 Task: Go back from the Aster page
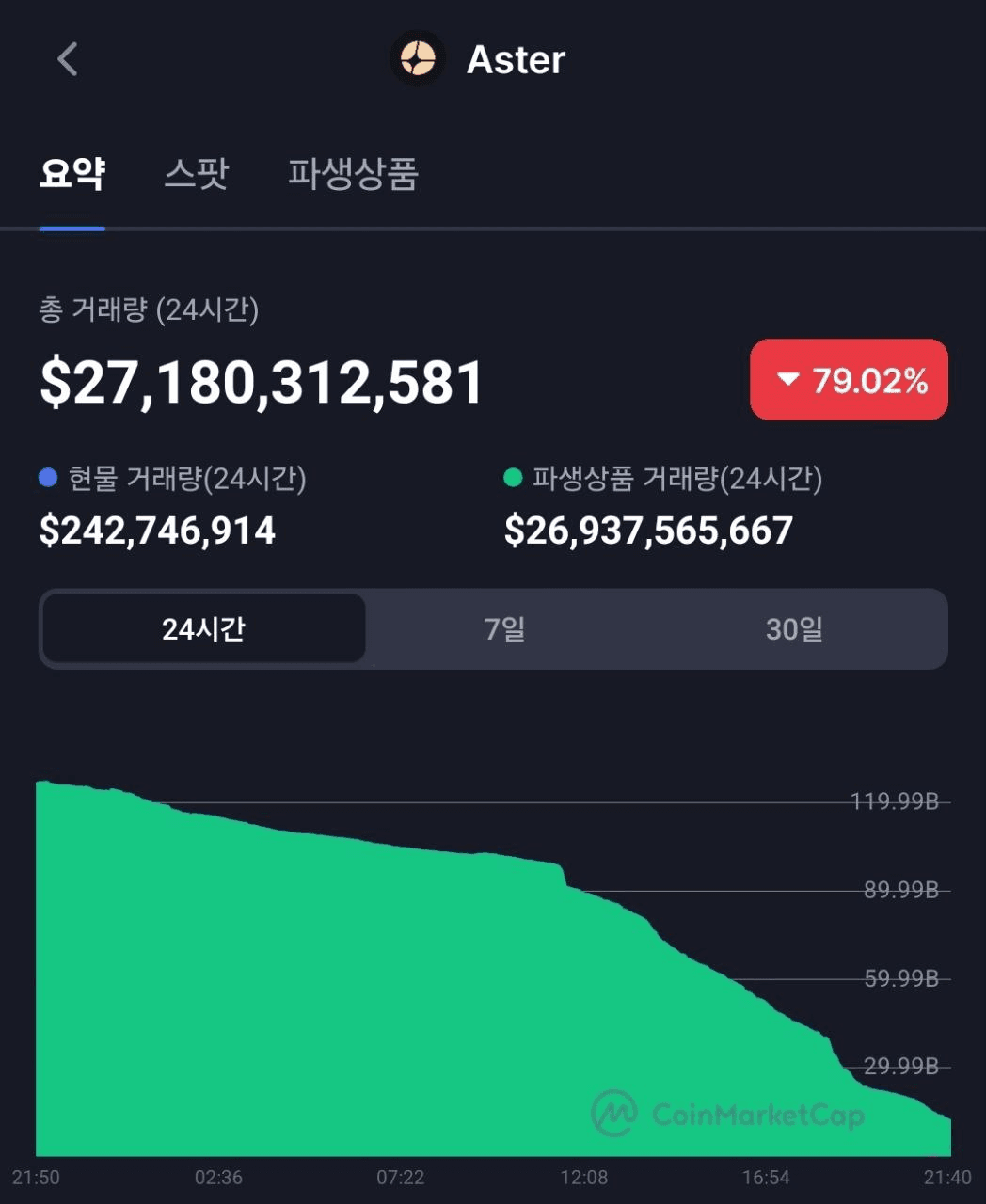point(67,59)
